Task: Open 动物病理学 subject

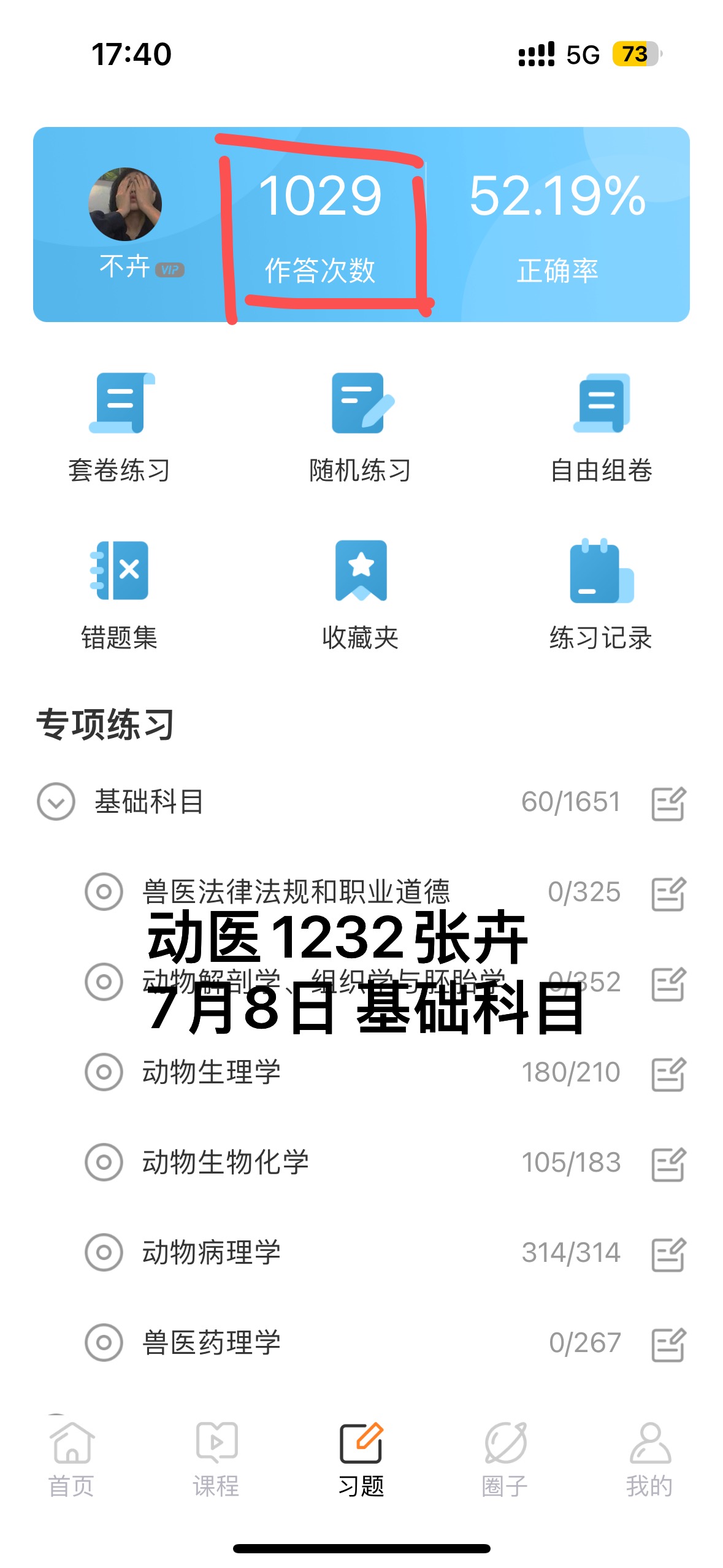Action: [x=212, y=1252]
